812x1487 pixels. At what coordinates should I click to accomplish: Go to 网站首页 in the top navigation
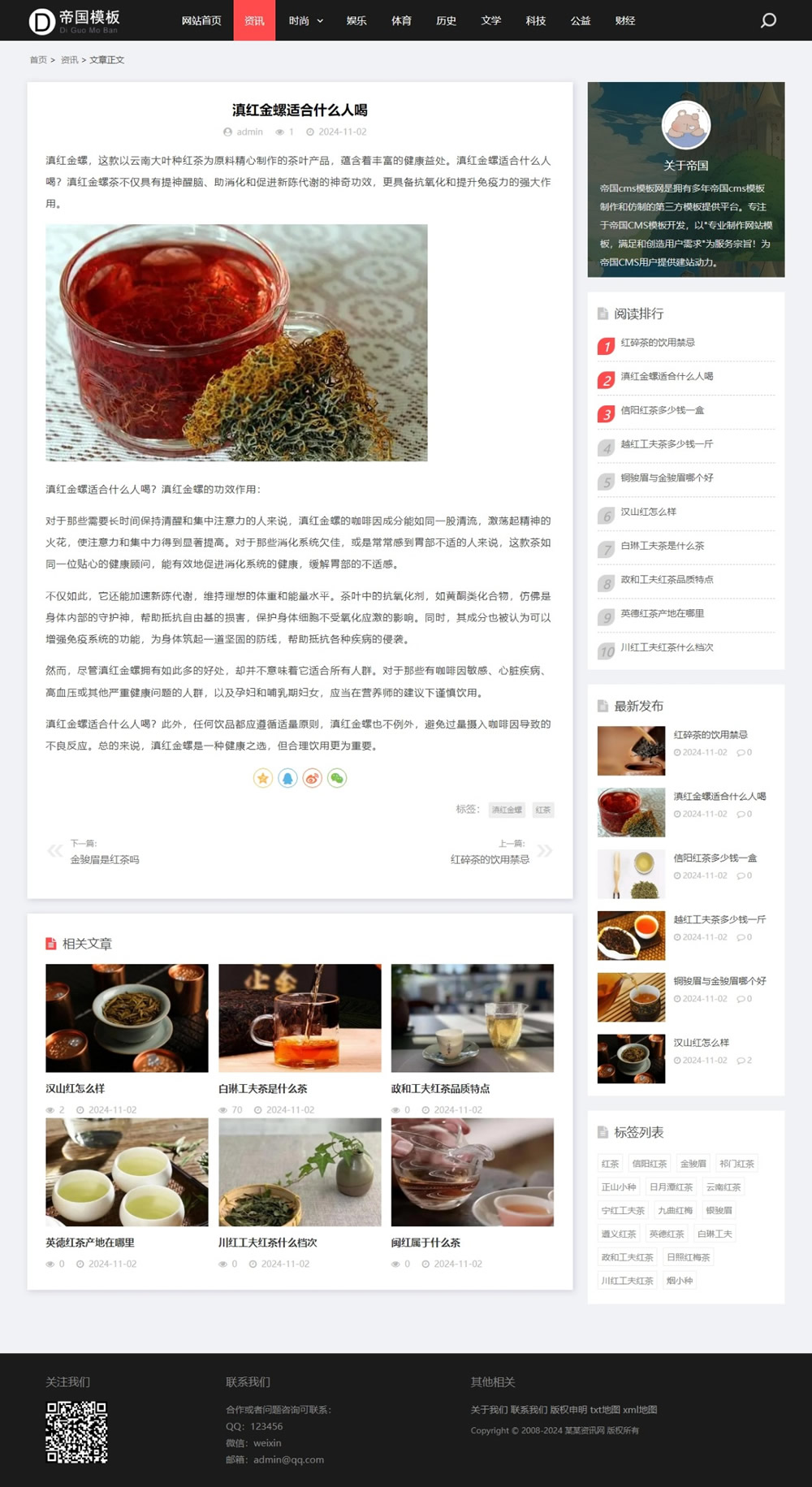tap(201, 20)
